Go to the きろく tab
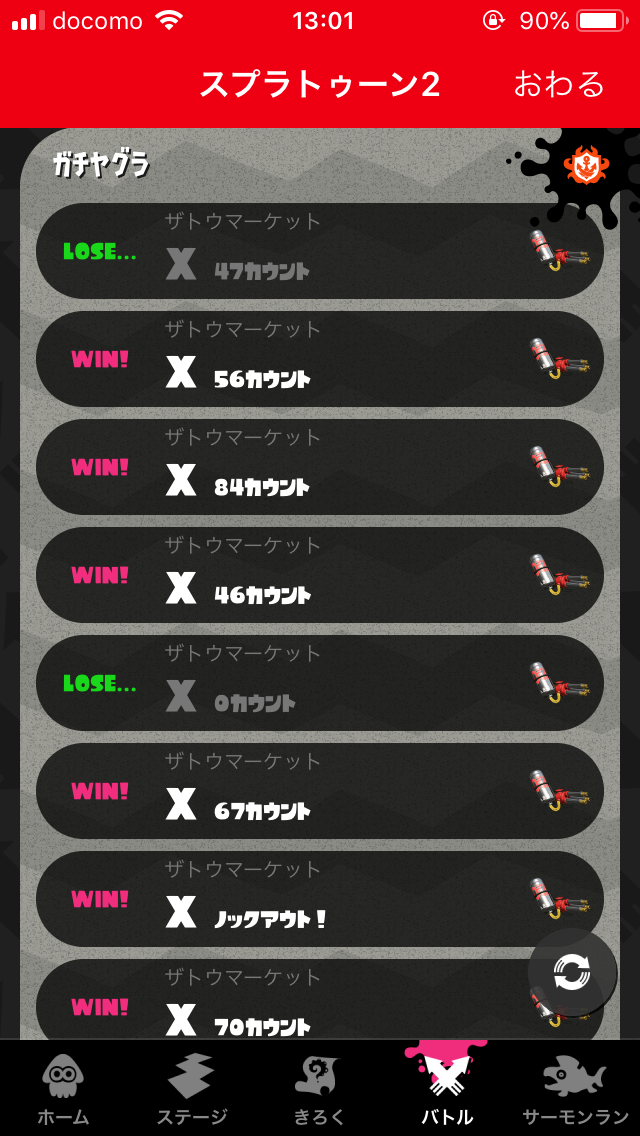 click(320, 1090)
